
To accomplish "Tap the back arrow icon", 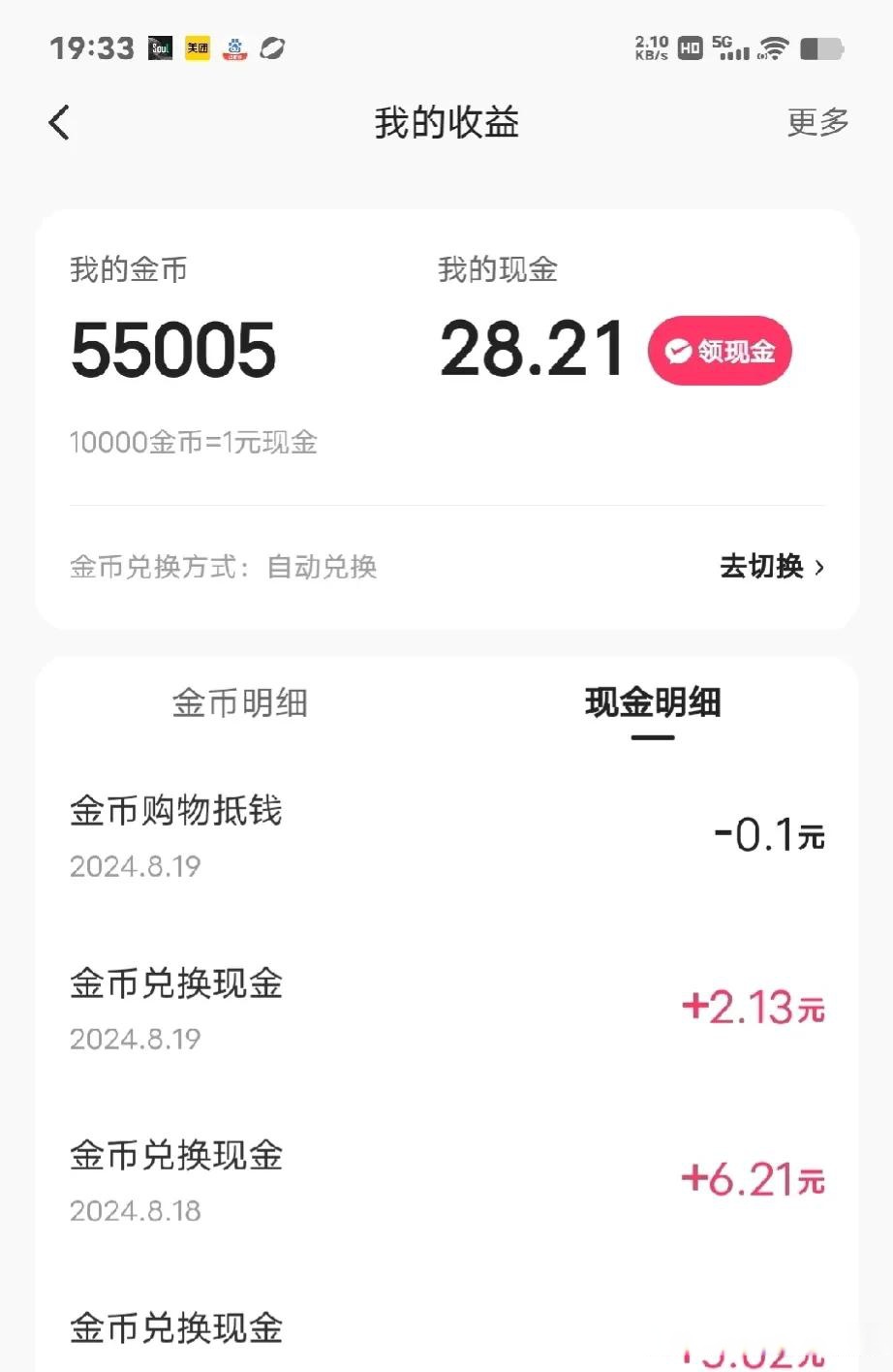I will click(x=59, y=122).
